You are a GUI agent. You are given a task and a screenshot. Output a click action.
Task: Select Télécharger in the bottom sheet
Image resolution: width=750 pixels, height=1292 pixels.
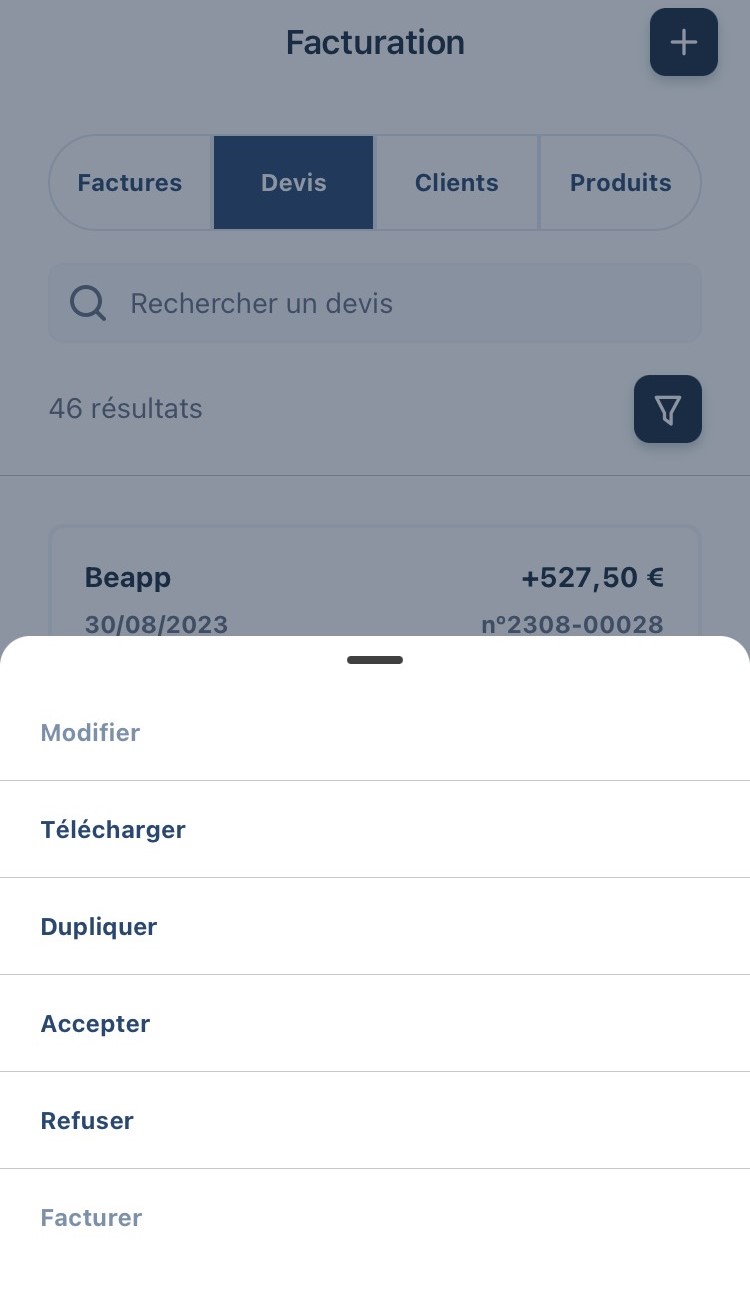click(x=375, y=829)
